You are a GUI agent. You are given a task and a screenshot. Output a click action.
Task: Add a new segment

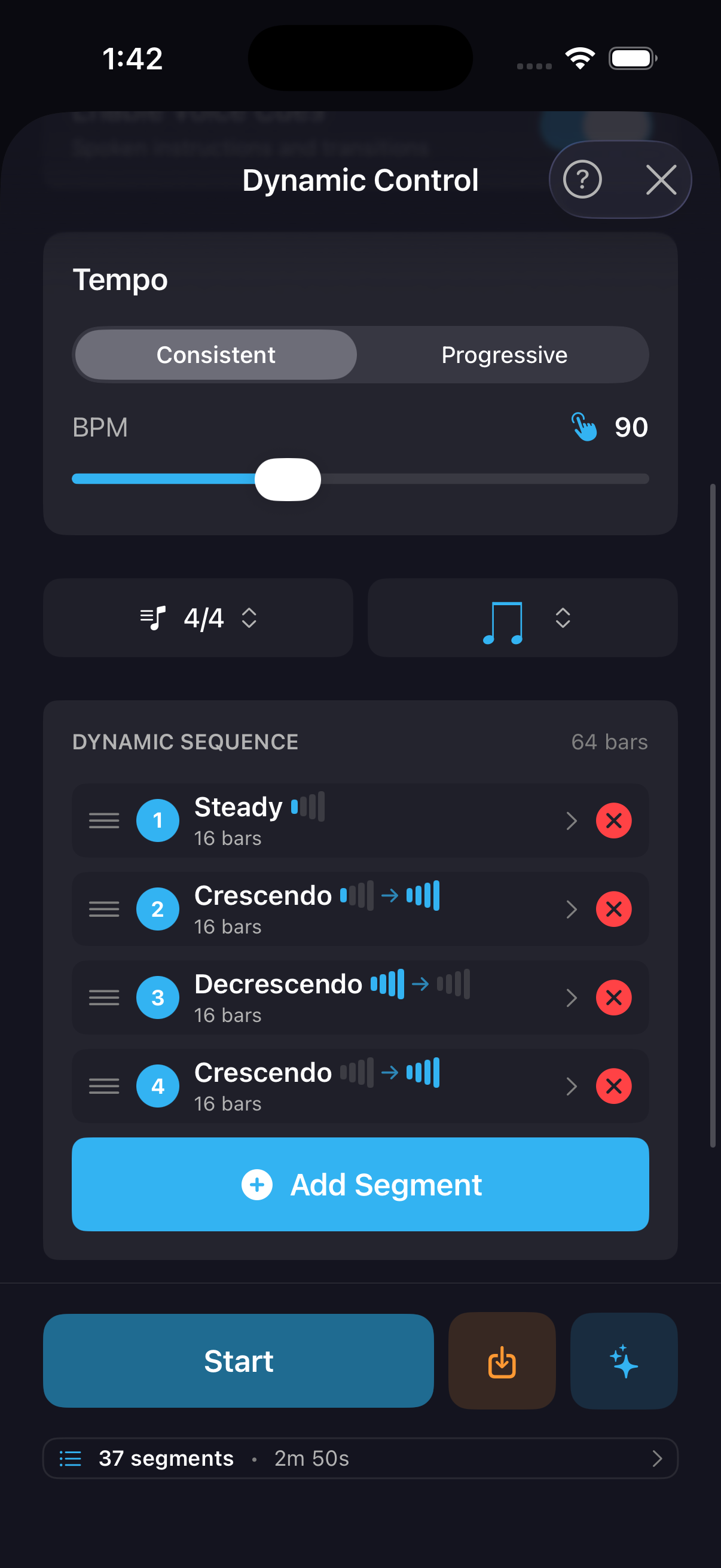tap(360, 1183)
